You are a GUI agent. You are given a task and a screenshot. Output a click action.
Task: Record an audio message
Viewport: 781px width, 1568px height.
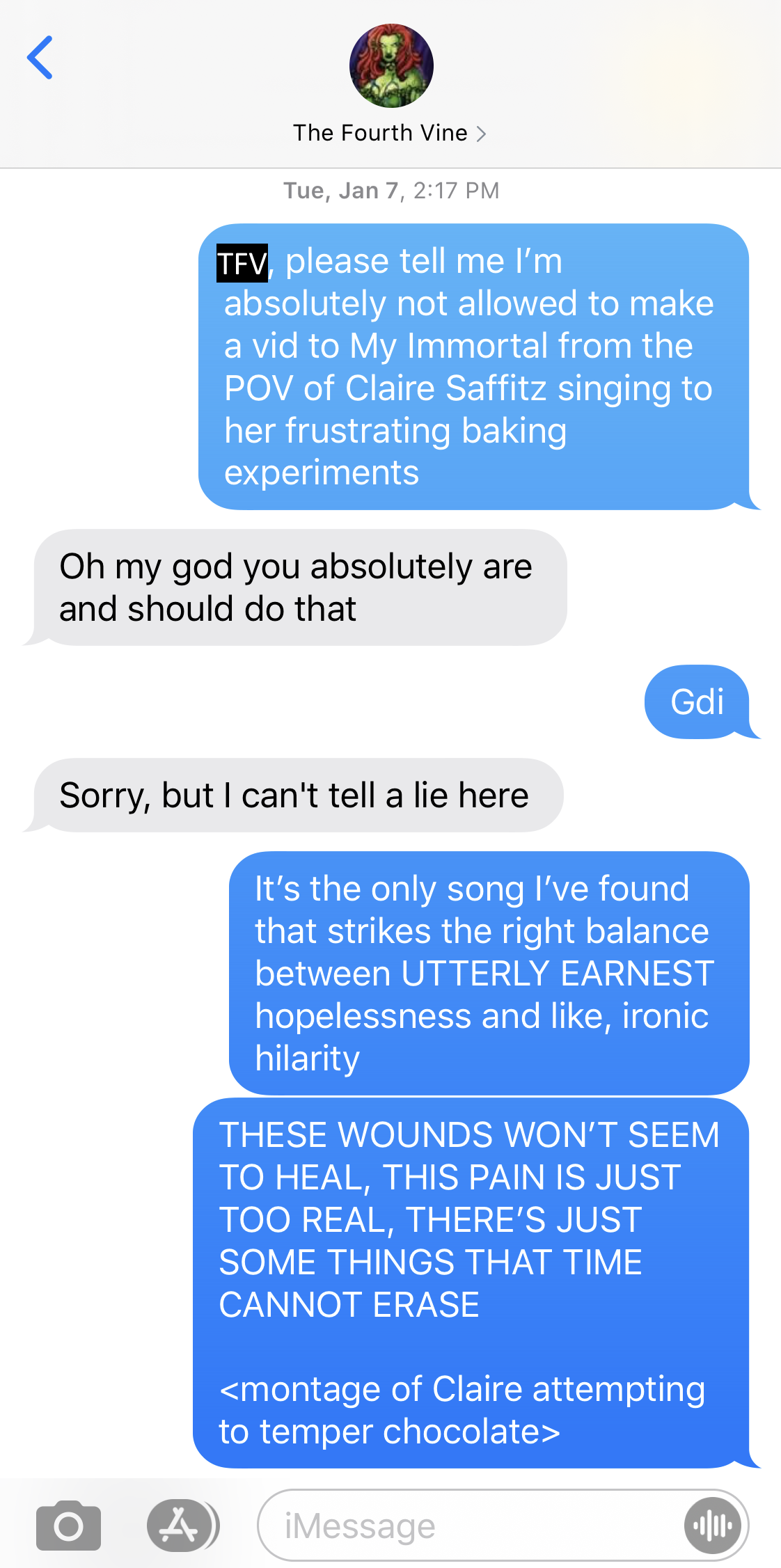712,1526
